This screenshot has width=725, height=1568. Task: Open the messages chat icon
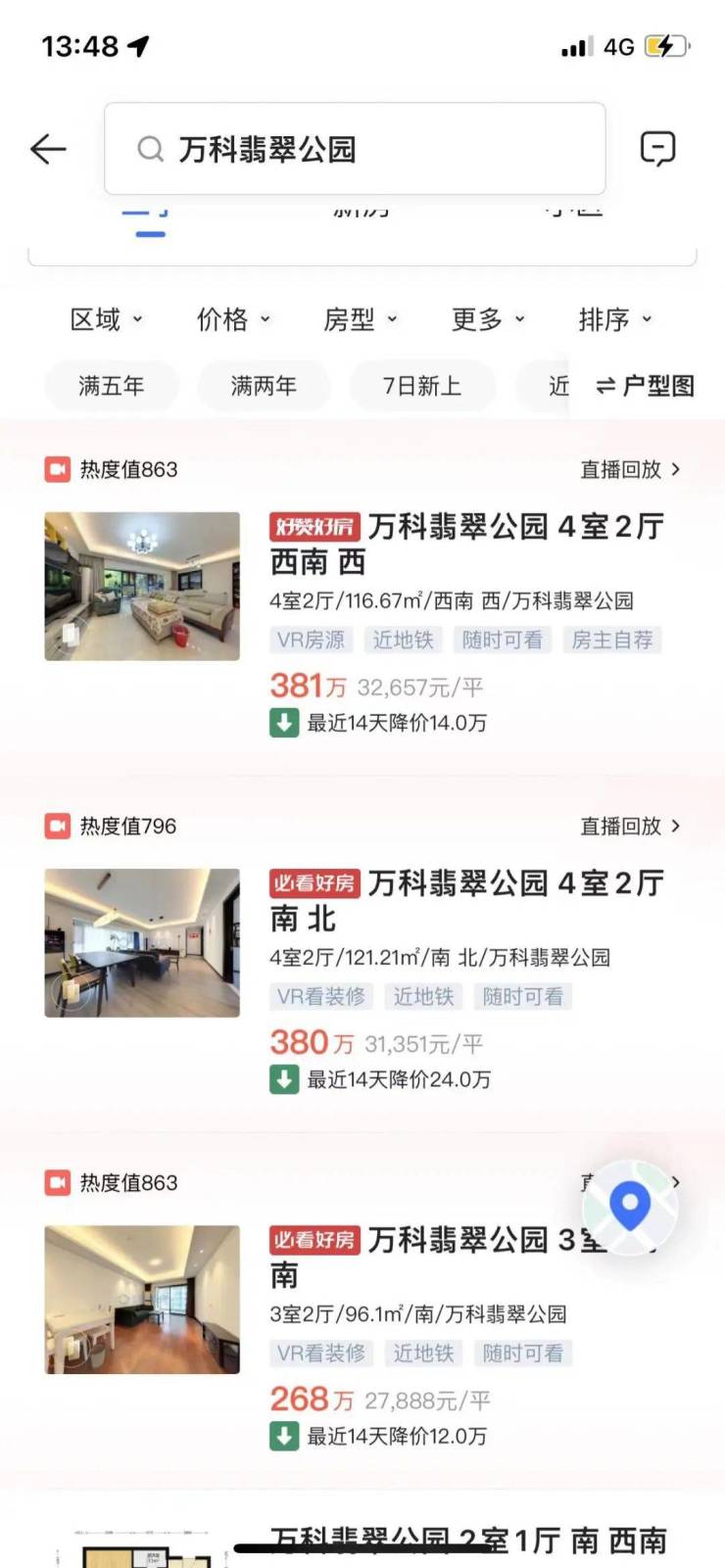(x=657, y=149)
